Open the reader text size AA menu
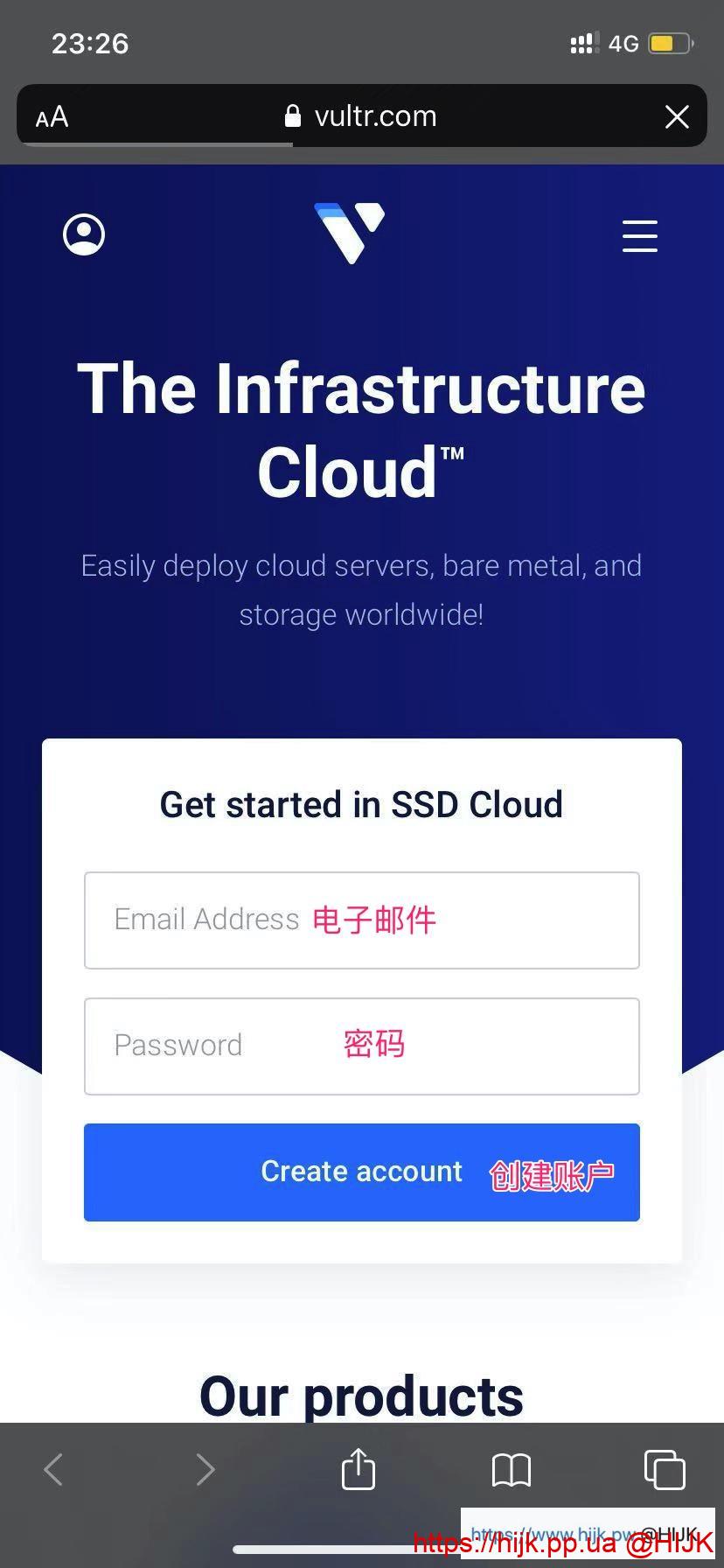The height and width of the screenshot is (1568, 724). [52, 116]
